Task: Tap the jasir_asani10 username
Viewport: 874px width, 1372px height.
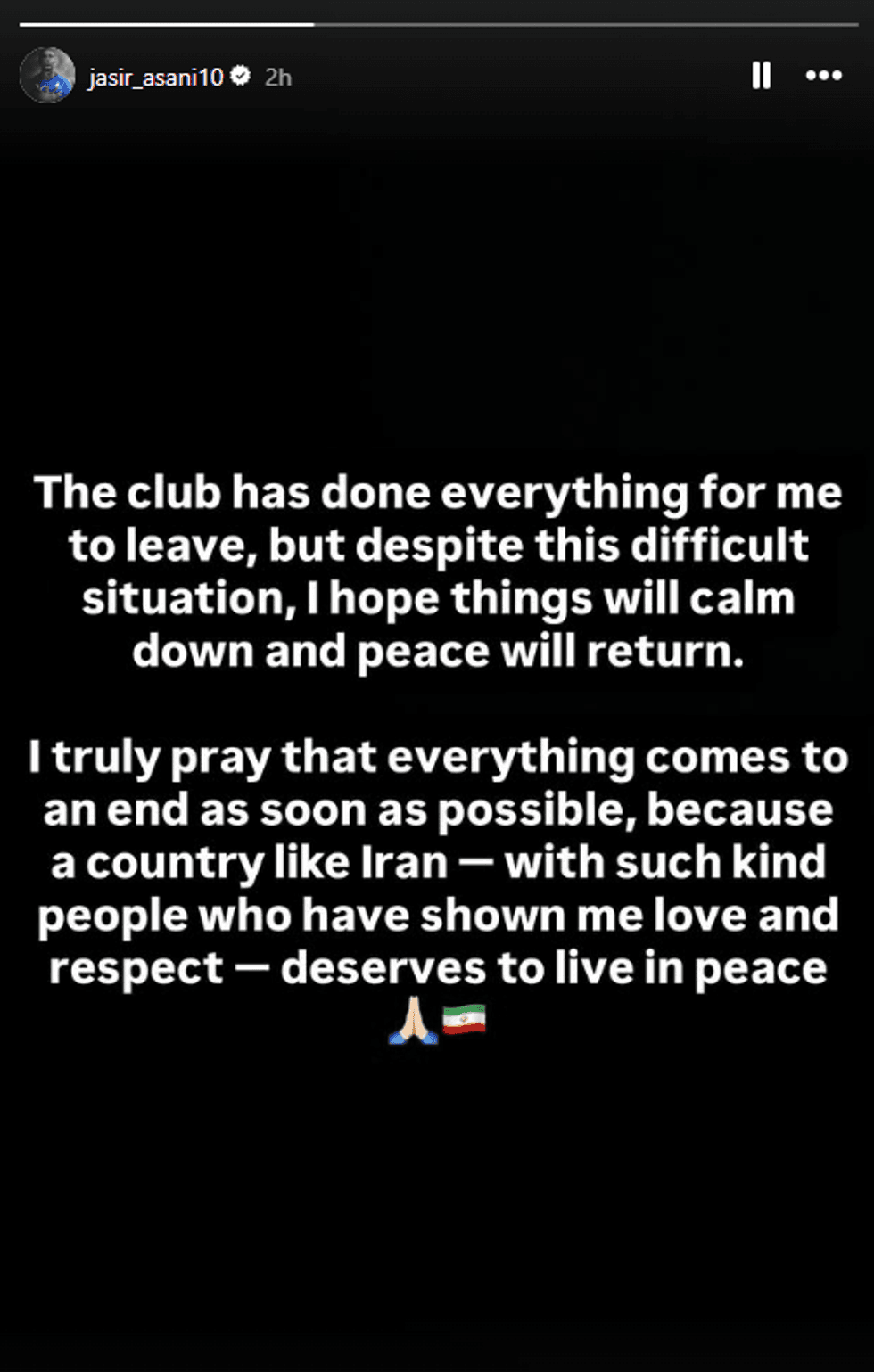Action: (x=155, y=78)
